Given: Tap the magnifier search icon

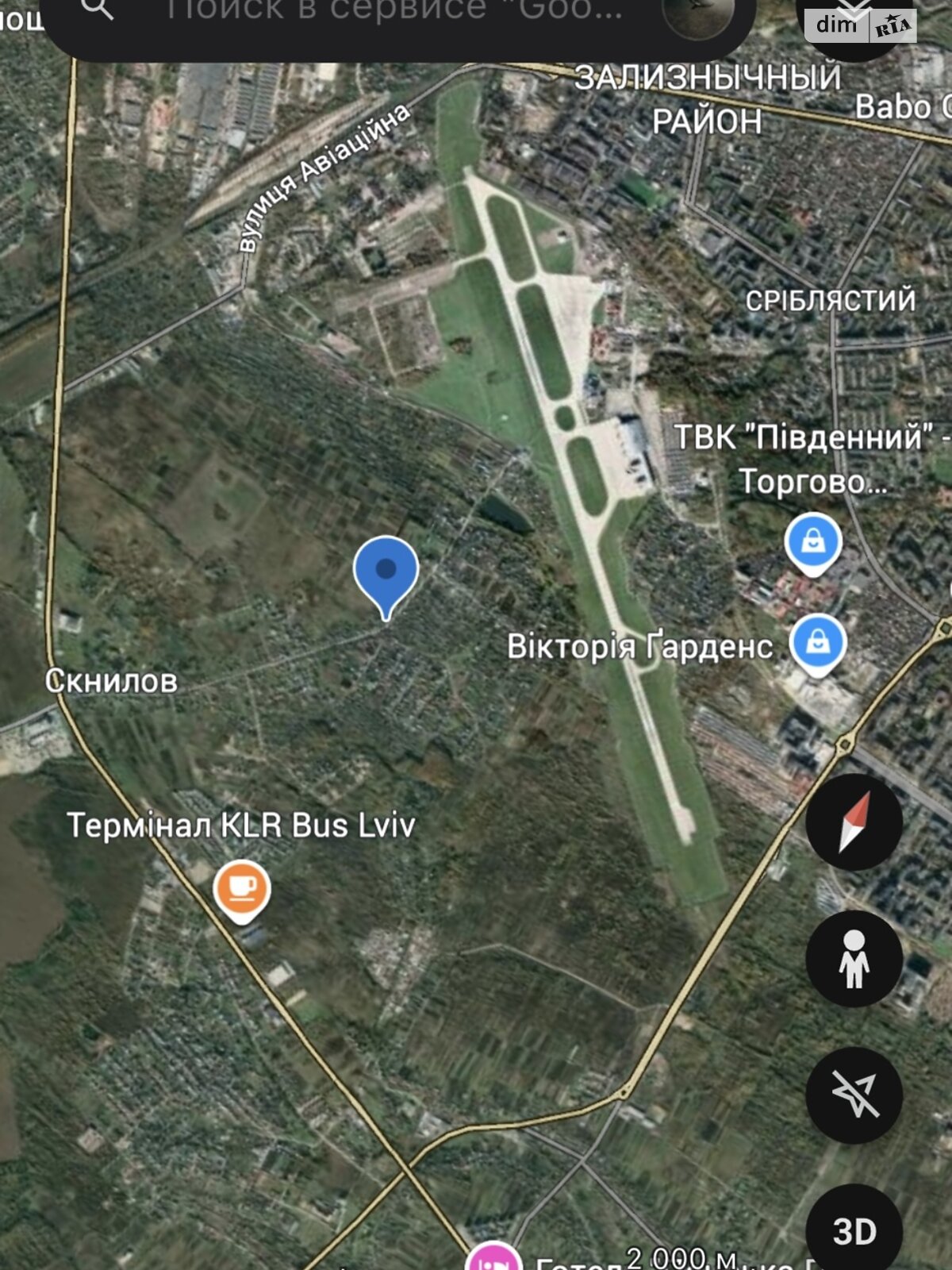Looking at the screenshot, I should [98, 10].
